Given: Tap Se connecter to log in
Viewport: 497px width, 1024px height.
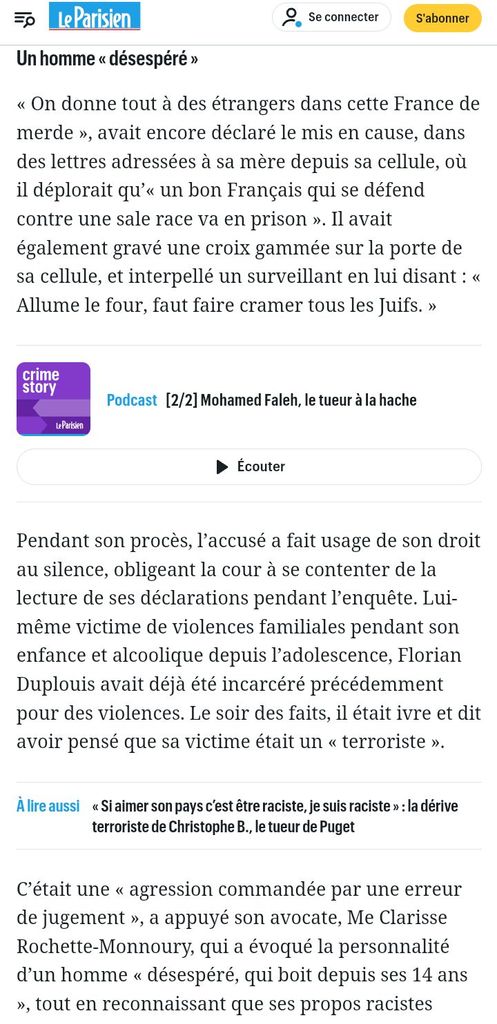Looking at the screenshot, I should pos(331,18).
